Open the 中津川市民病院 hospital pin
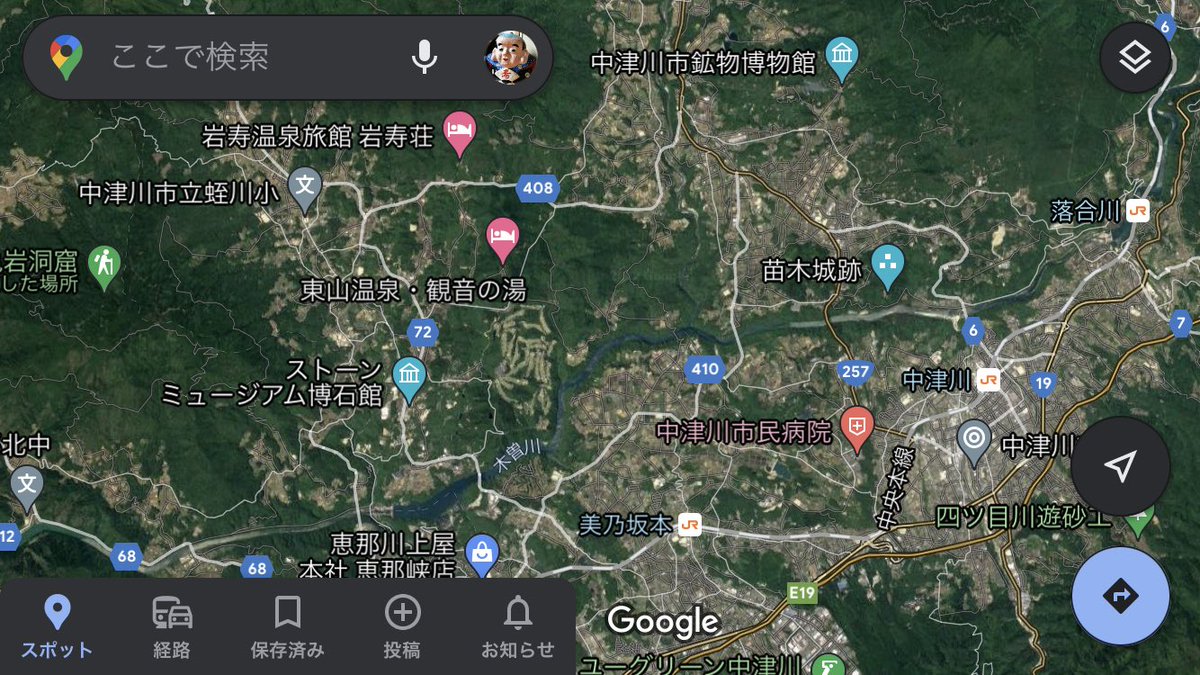The height and width of the screenshot is (675, 1200). [856, 428]
